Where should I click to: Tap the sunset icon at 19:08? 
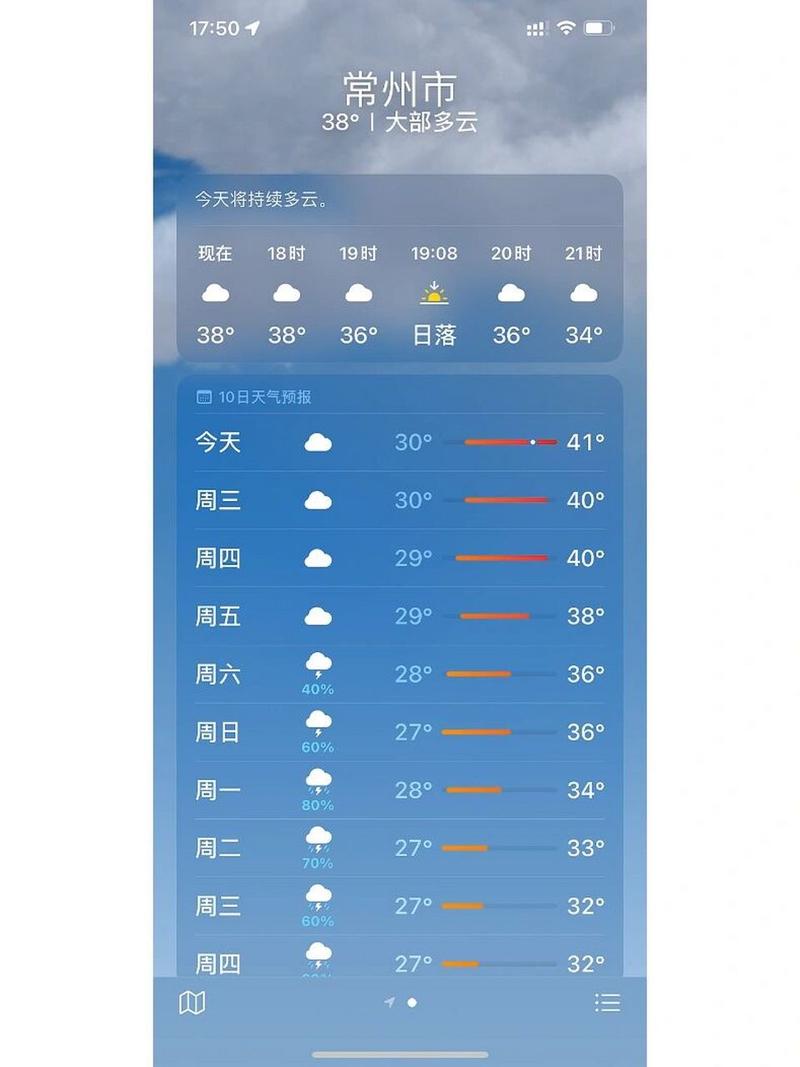click(x=433, y=293)
